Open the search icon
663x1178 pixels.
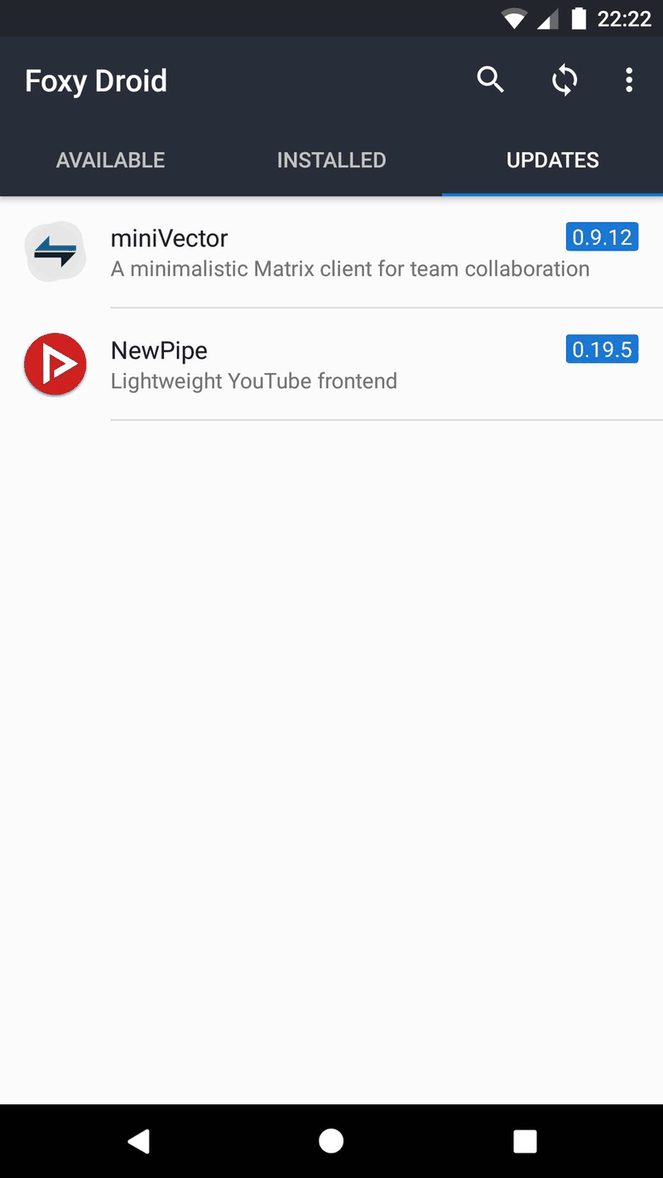click(x=490, y=80)
